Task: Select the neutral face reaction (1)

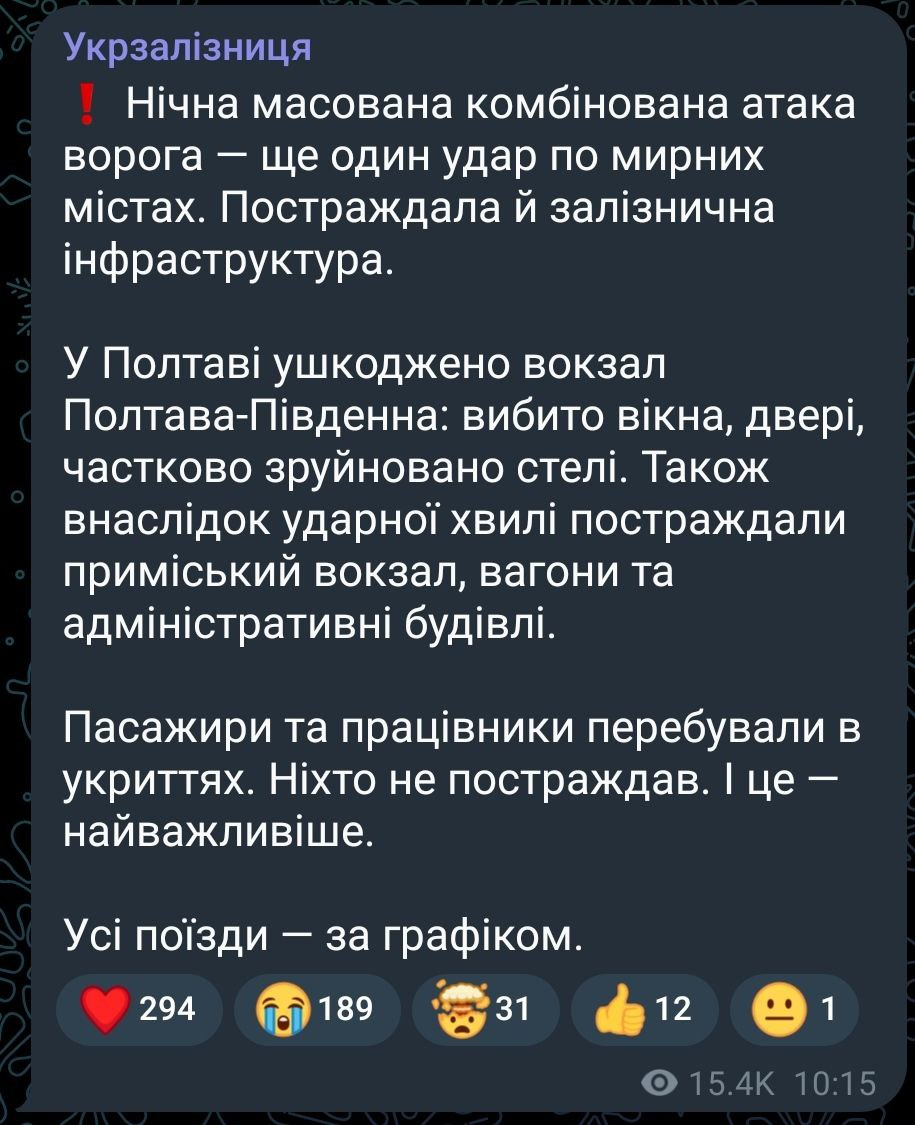Action: pos(794,1009)
